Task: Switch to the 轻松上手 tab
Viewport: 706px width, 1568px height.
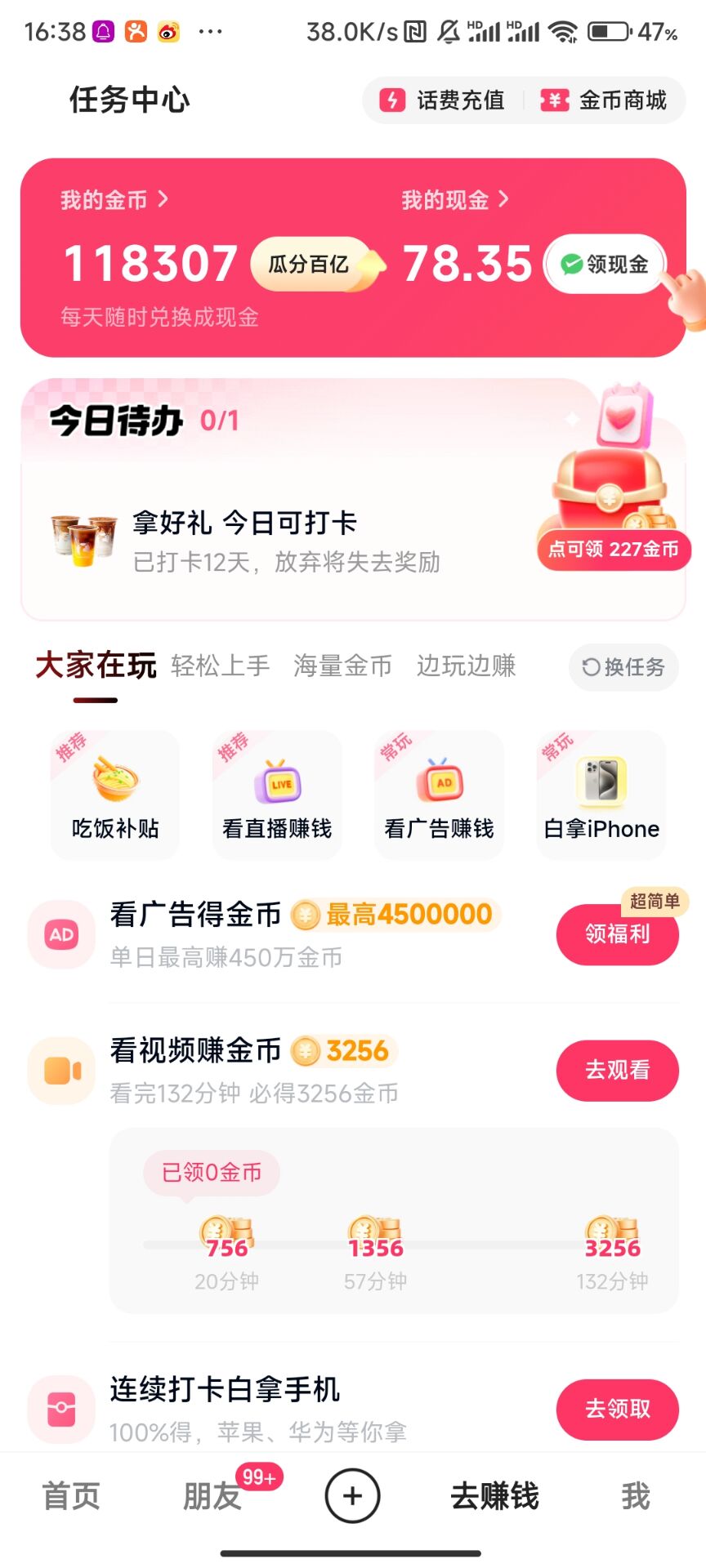Action: pyautogui.click(x=221, y=666)
